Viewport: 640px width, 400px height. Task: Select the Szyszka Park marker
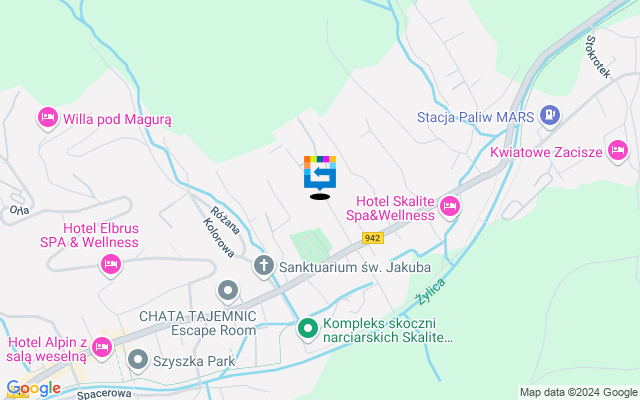tap(138, 358)
